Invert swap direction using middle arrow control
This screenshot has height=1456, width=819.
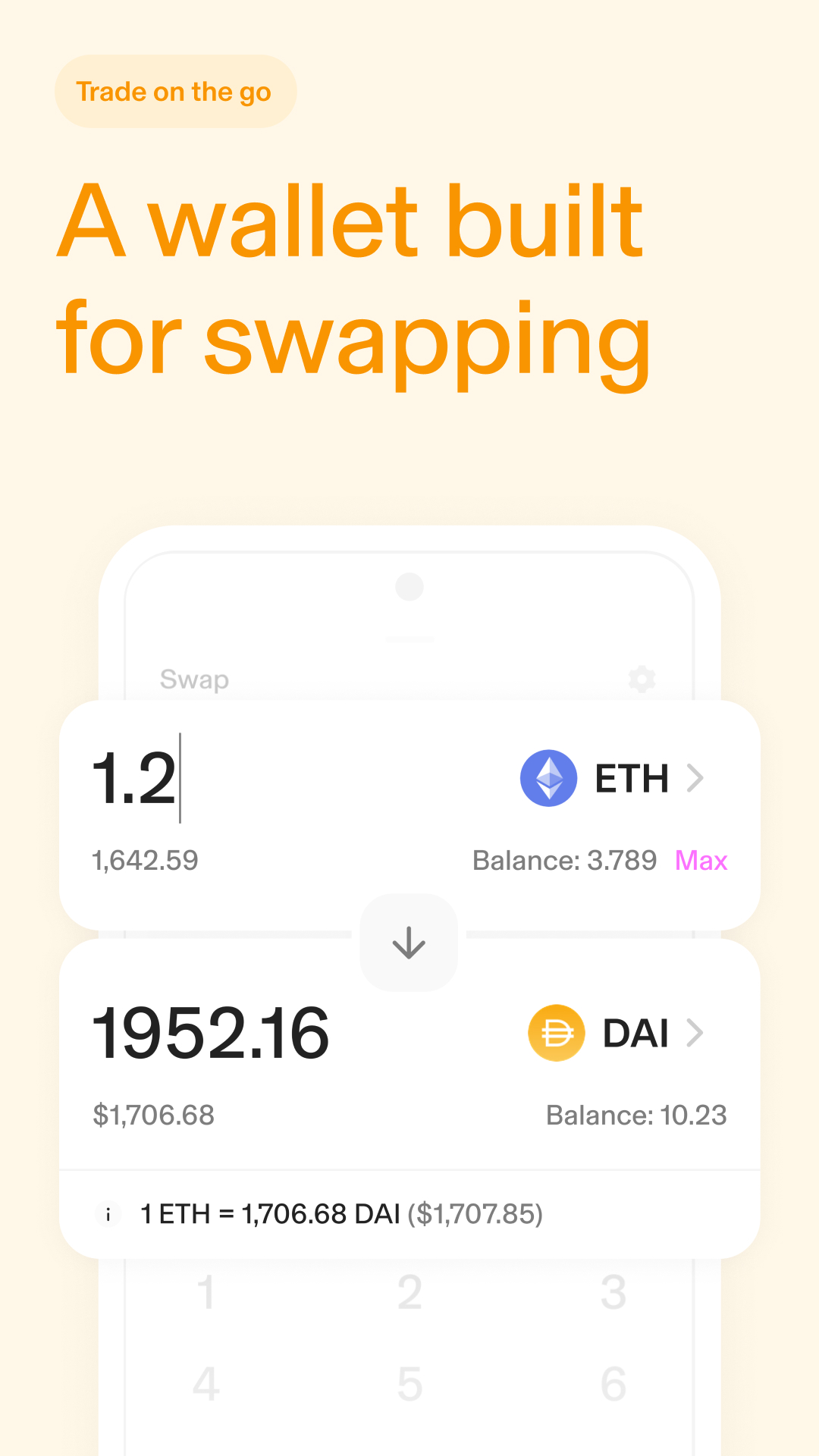[x=409, y=943]
